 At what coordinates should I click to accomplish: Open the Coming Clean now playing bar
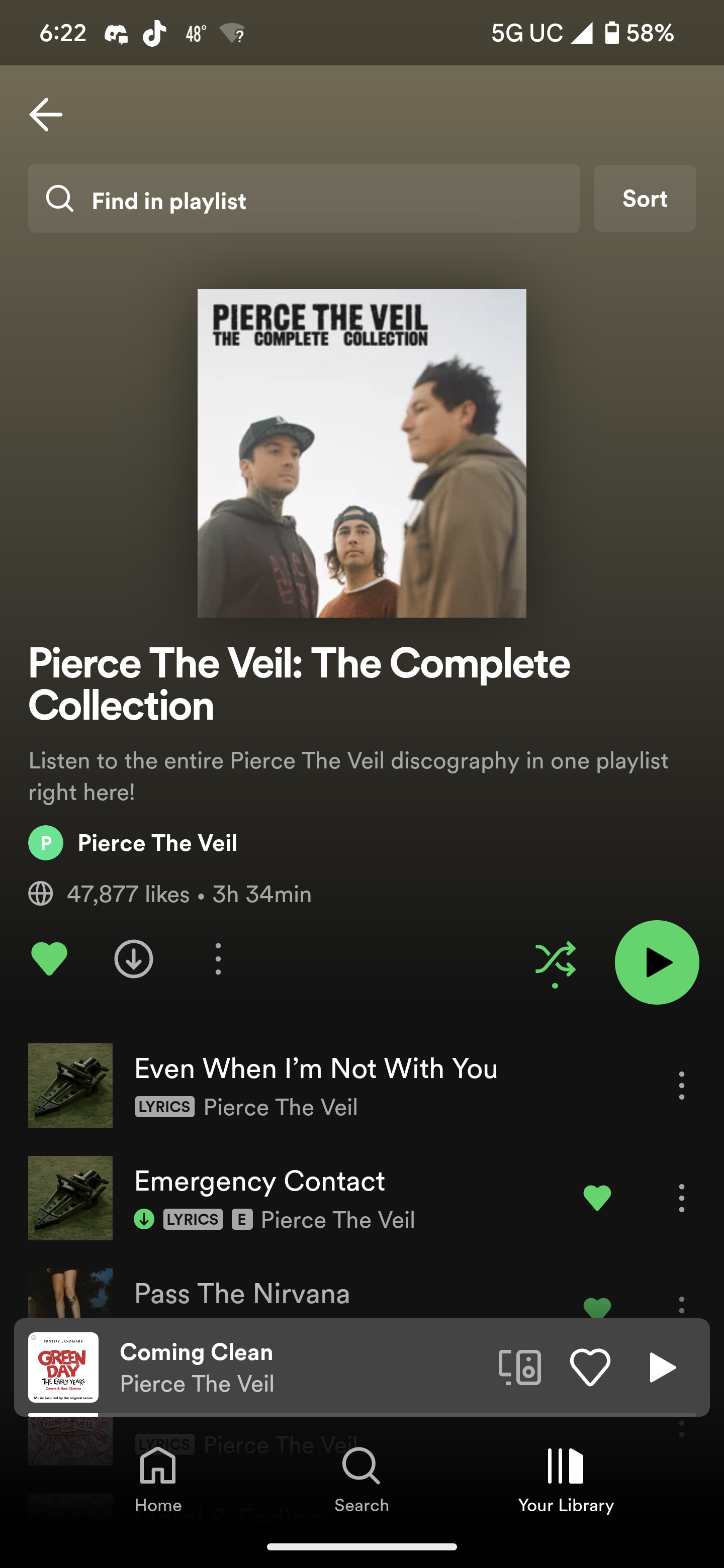pos(274,1366)
